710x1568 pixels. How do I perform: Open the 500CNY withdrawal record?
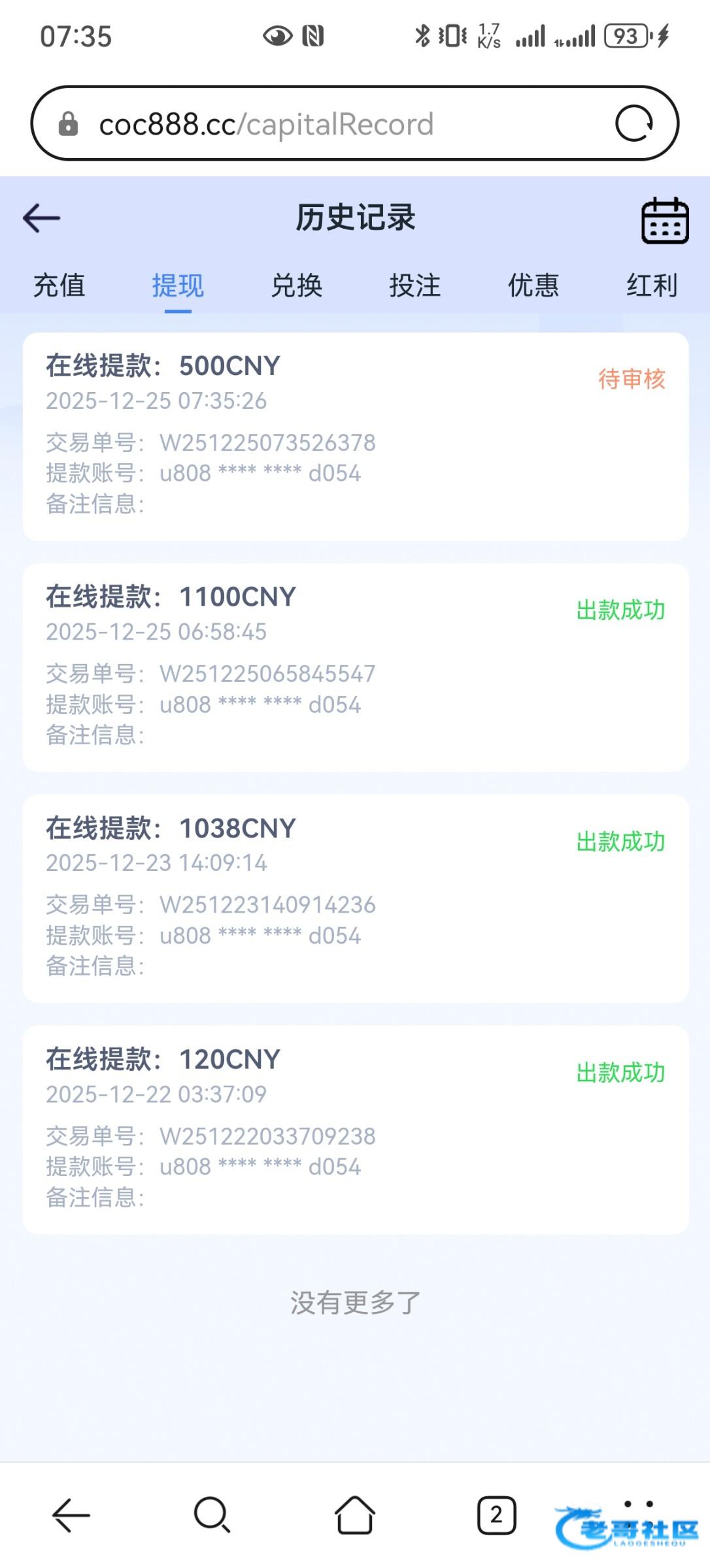355,436
